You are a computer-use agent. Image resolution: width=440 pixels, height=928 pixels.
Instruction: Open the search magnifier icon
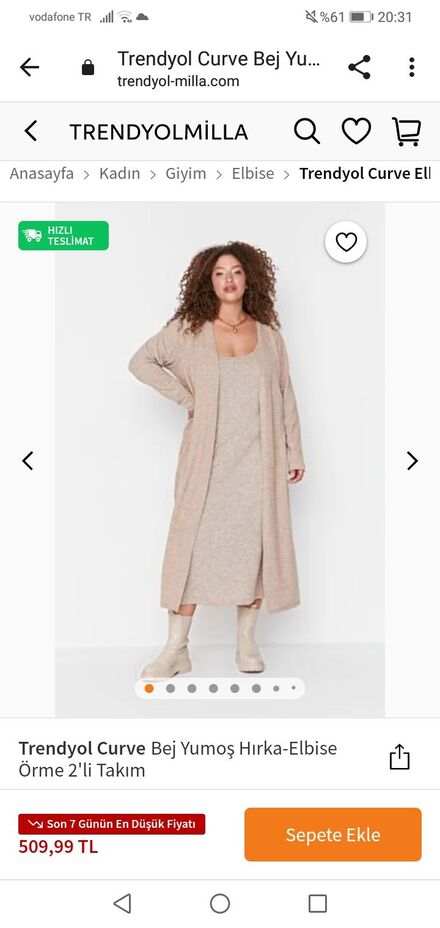click(x=307, y=131)
